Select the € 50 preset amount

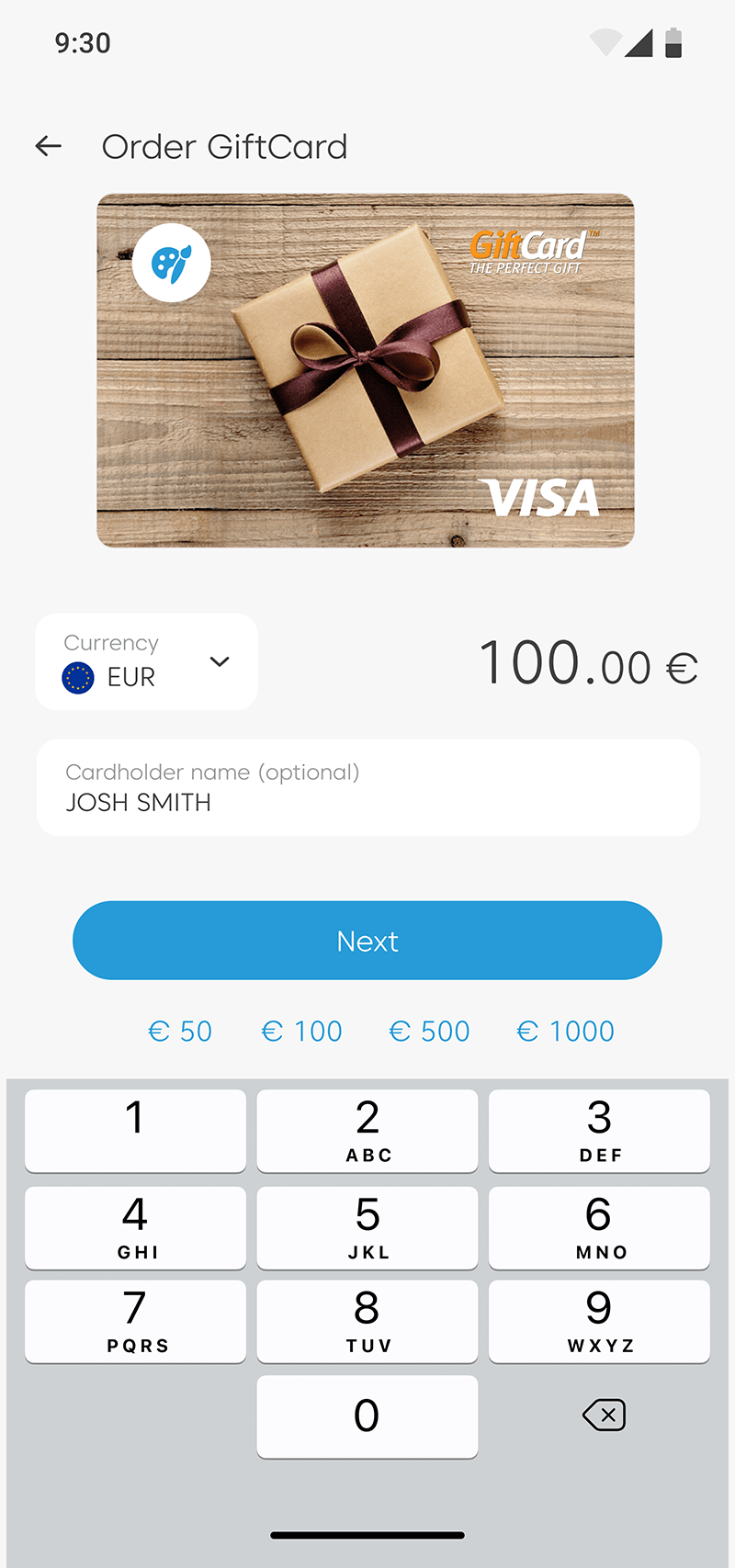click(x=180, y=1032)
